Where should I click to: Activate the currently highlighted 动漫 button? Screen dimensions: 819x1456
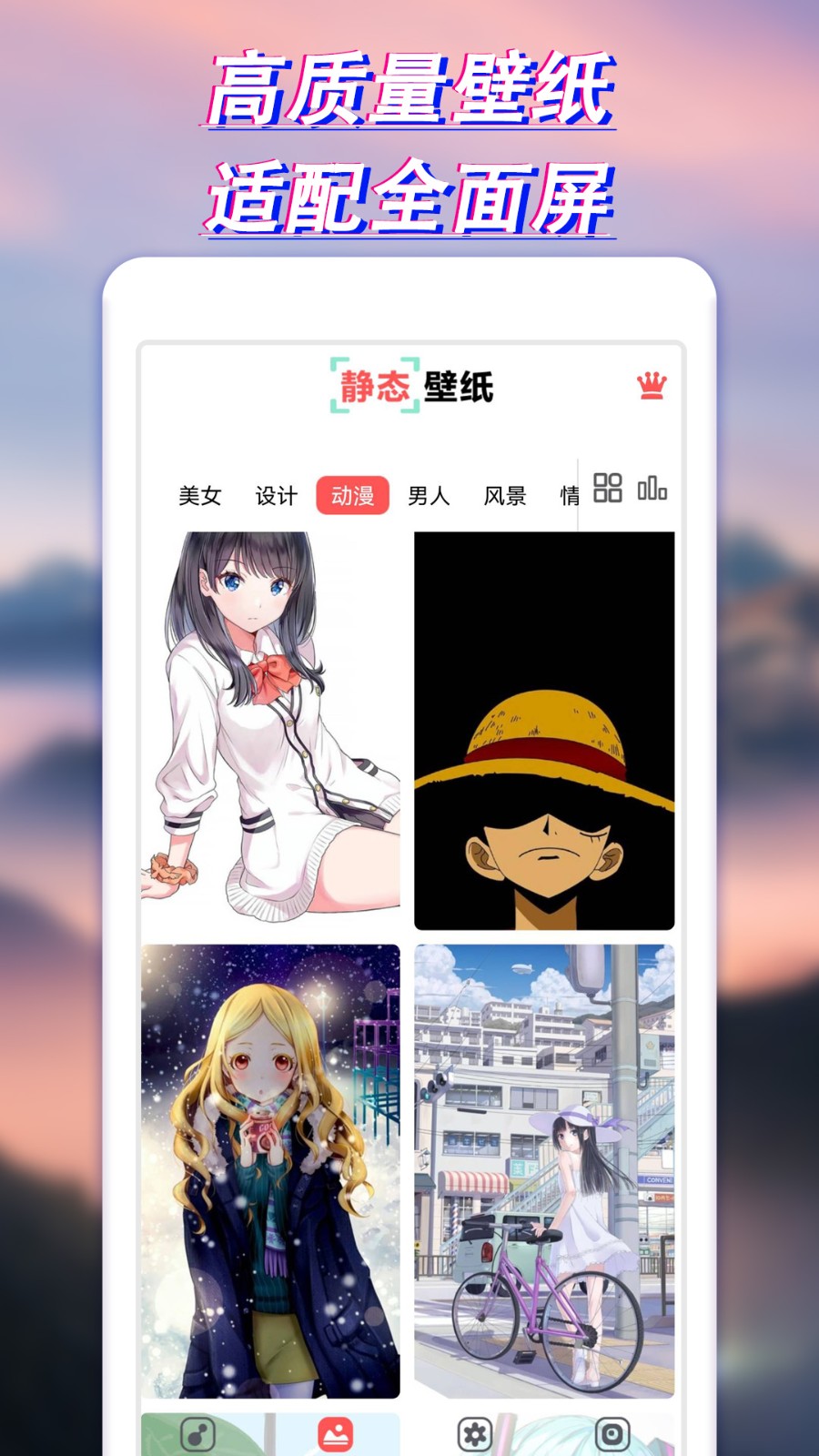[x=353, y=496]
